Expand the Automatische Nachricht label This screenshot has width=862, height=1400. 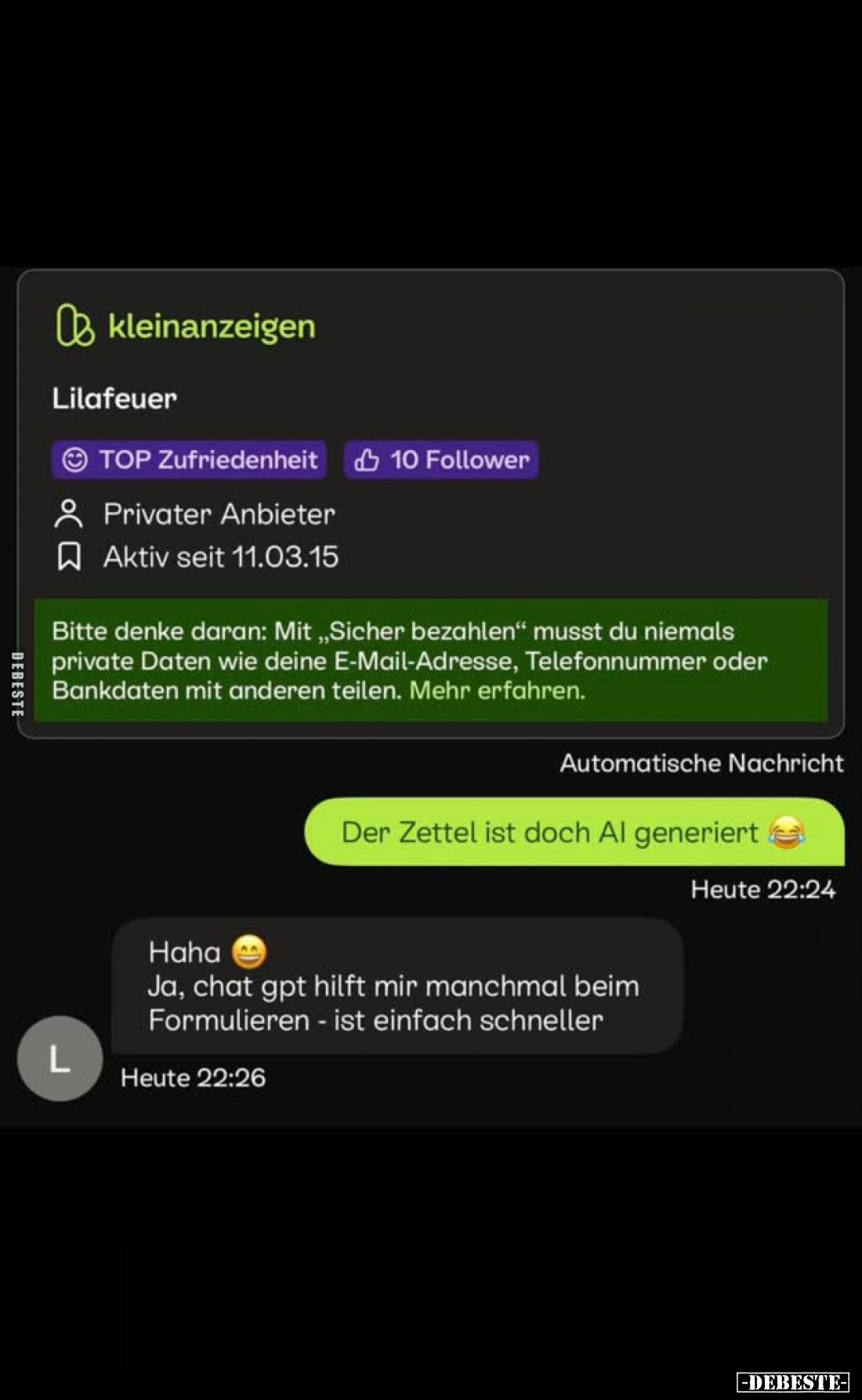click(x=701, y=761)
